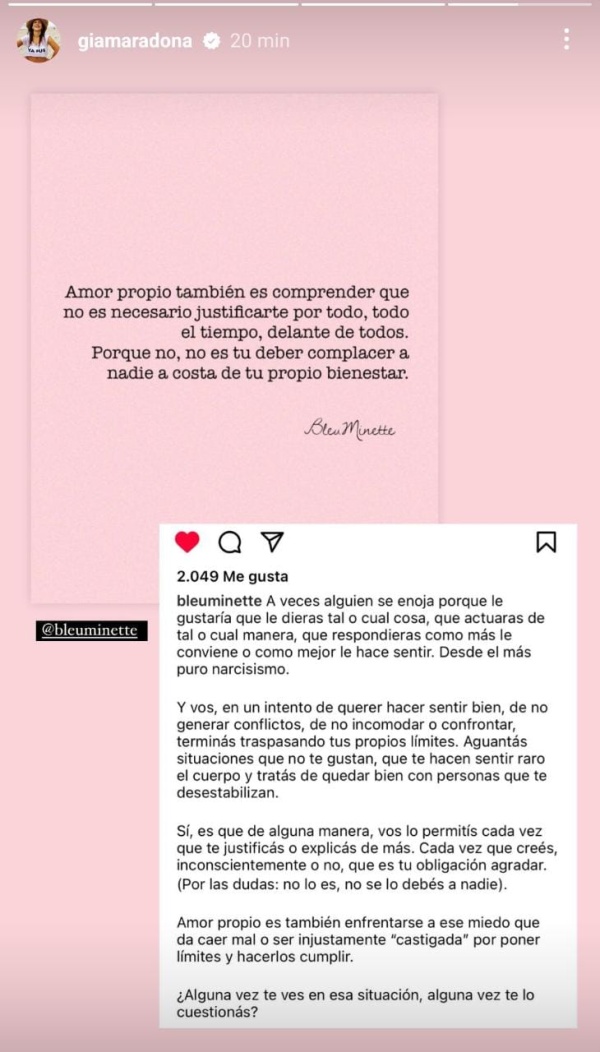Open the story overflow menu
The width and height of the screenshot is (600, 1052).
coord(567,40)
